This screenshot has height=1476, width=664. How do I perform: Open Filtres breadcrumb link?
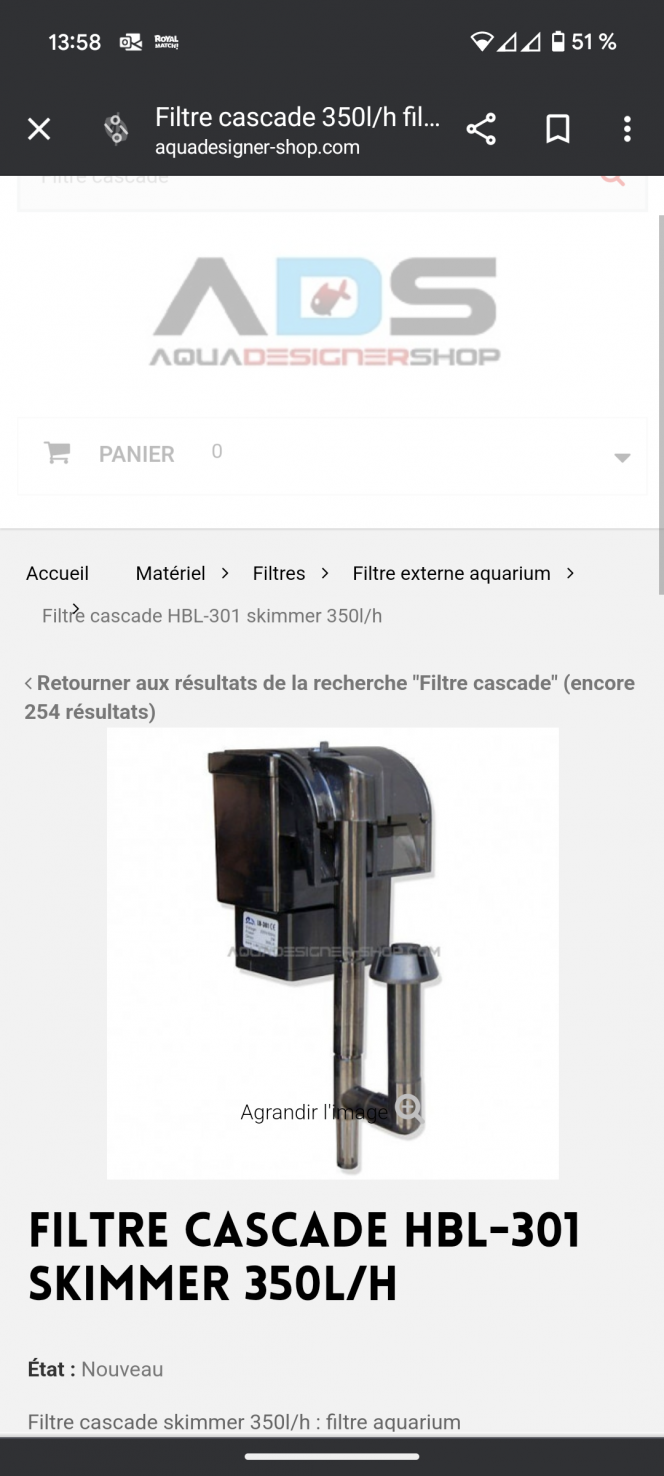point(278,573)
